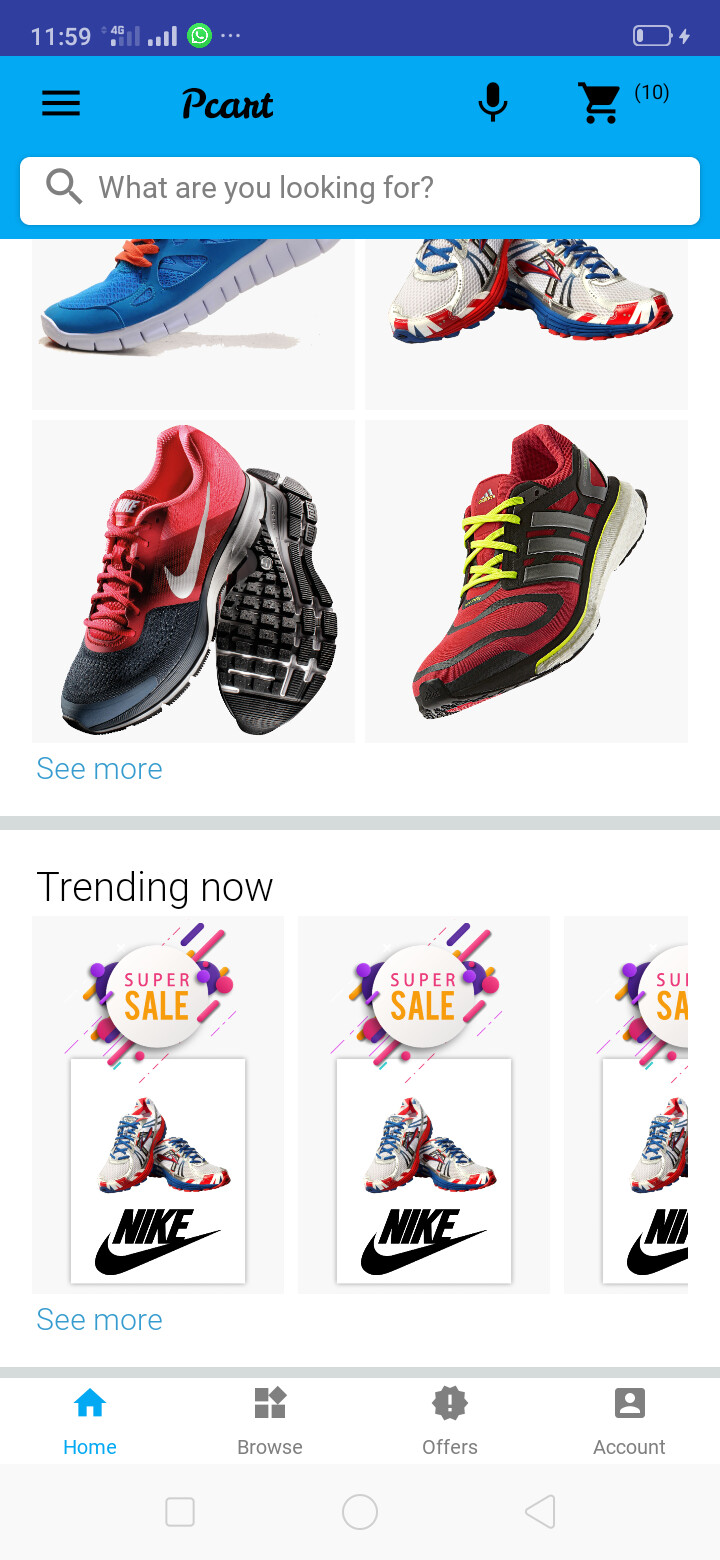Go to the Home tab
This screenshot has height=1560, width=720.
point(90,1421)
